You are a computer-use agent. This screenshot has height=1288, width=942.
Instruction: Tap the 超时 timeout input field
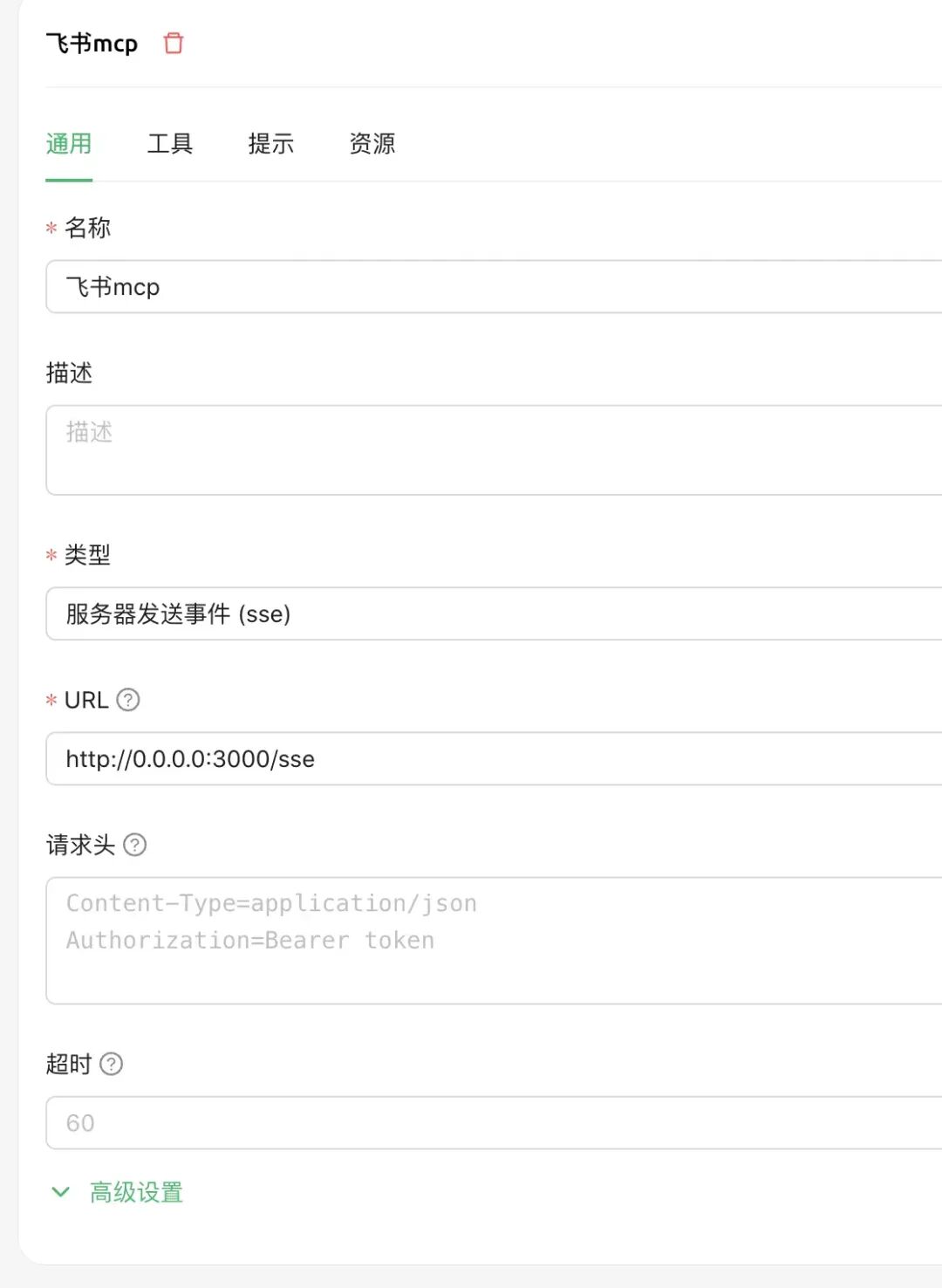[488, 1123]
